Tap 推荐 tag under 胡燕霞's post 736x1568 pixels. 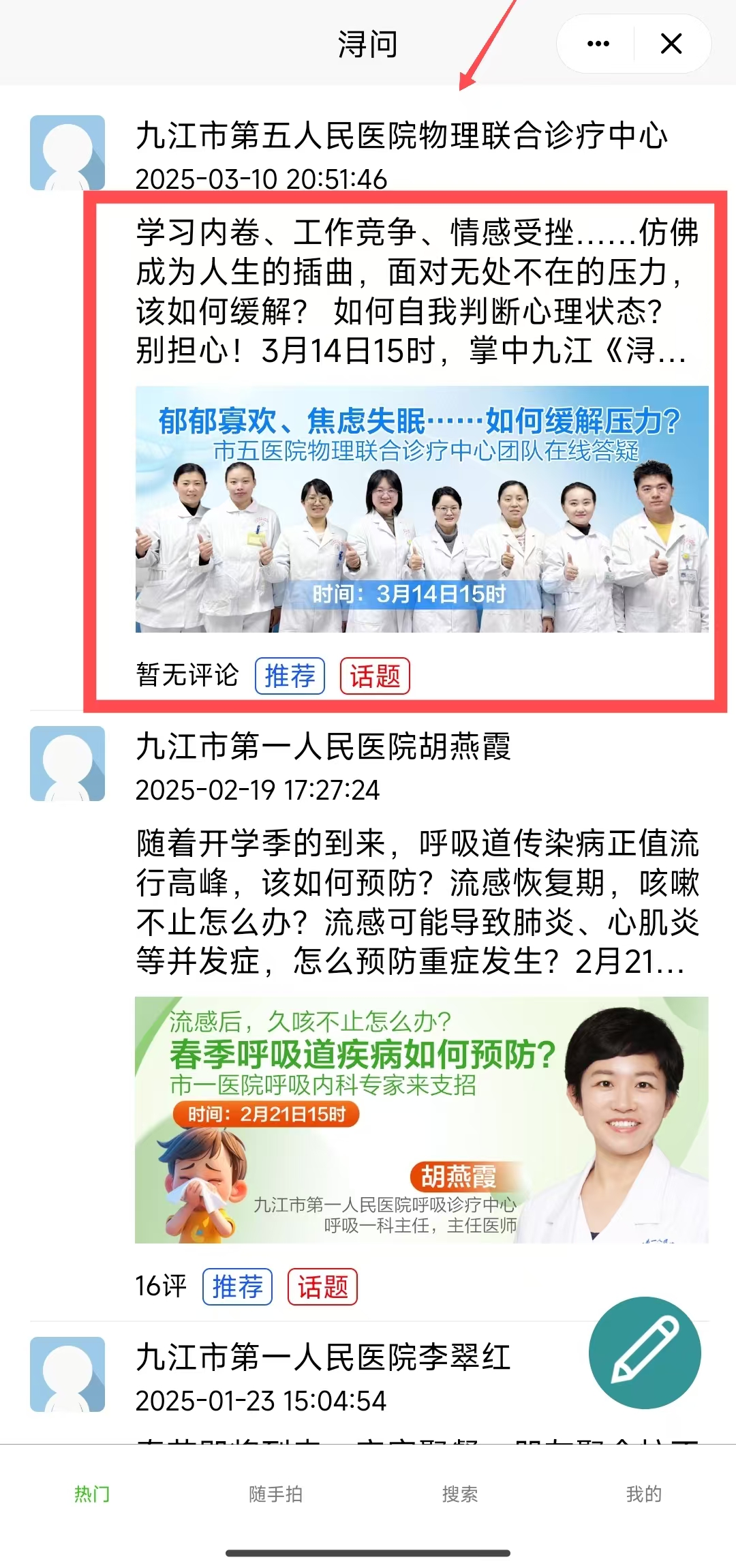tap(237, 1287)
